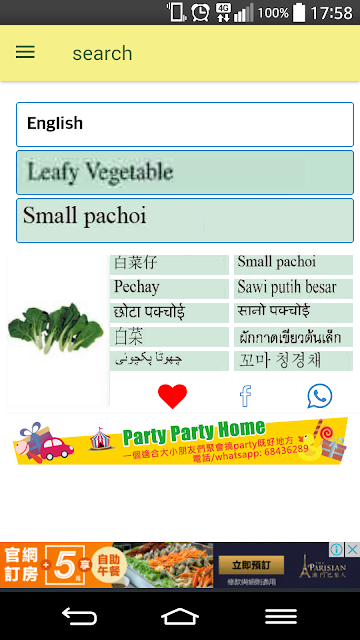Open the hamburger drawer menu
This screenshot has height=640, width=360.
point(25,52)
